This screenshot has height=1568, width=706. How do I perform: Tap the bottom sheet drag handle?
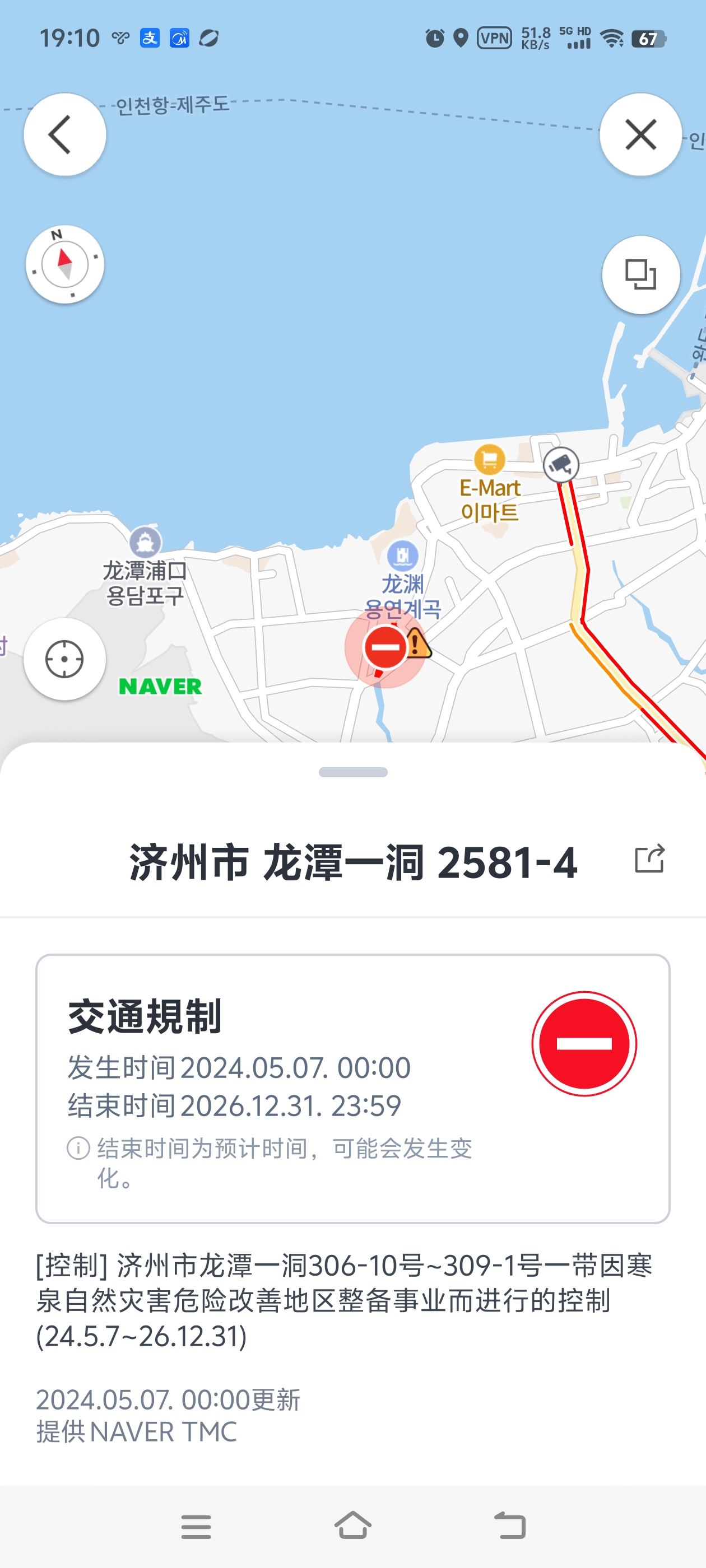pyautogui.click(x=354, y=772)
